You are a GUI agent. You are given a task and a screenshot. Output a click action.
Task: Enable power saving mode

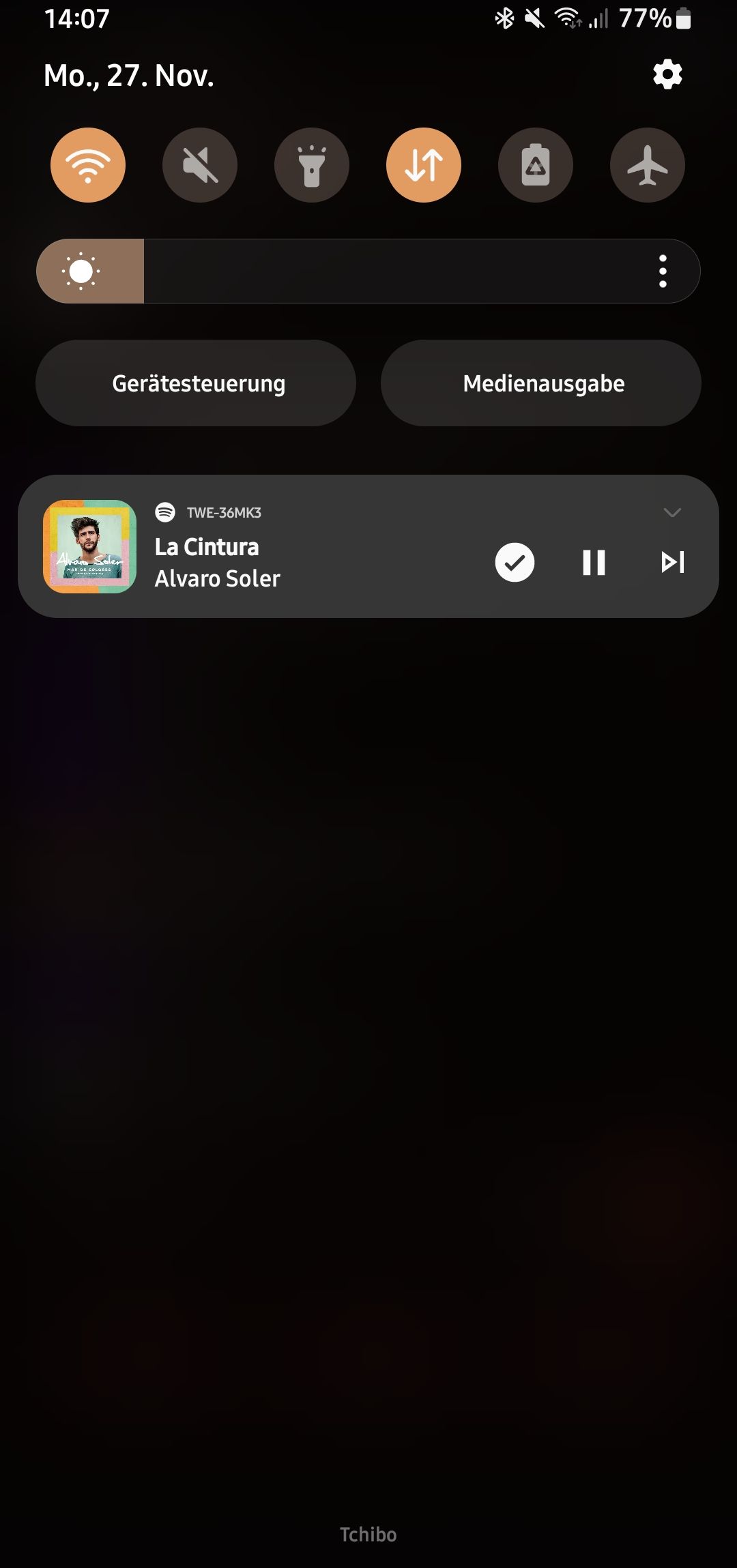click(x=536, y=165)
